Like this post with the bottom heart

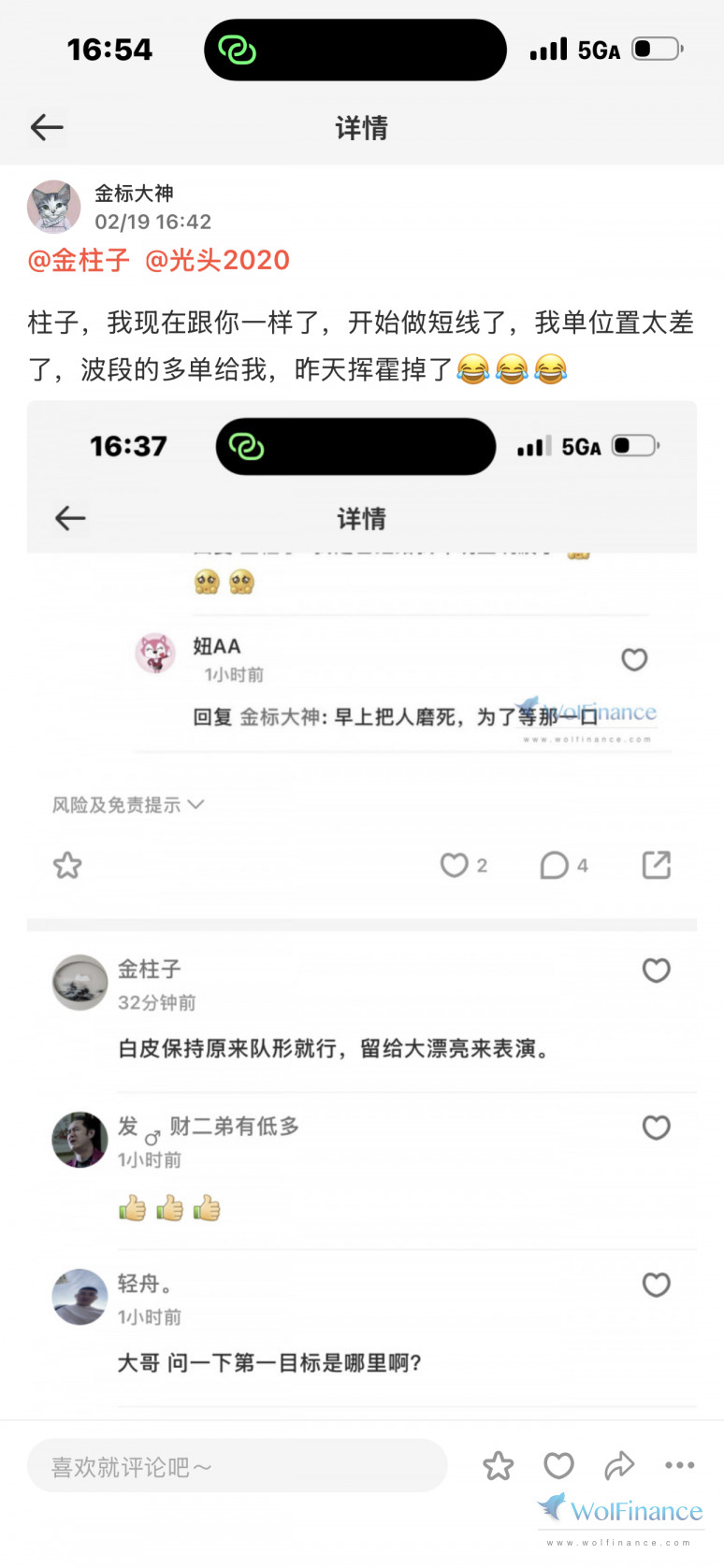(x=558, y=1466)
